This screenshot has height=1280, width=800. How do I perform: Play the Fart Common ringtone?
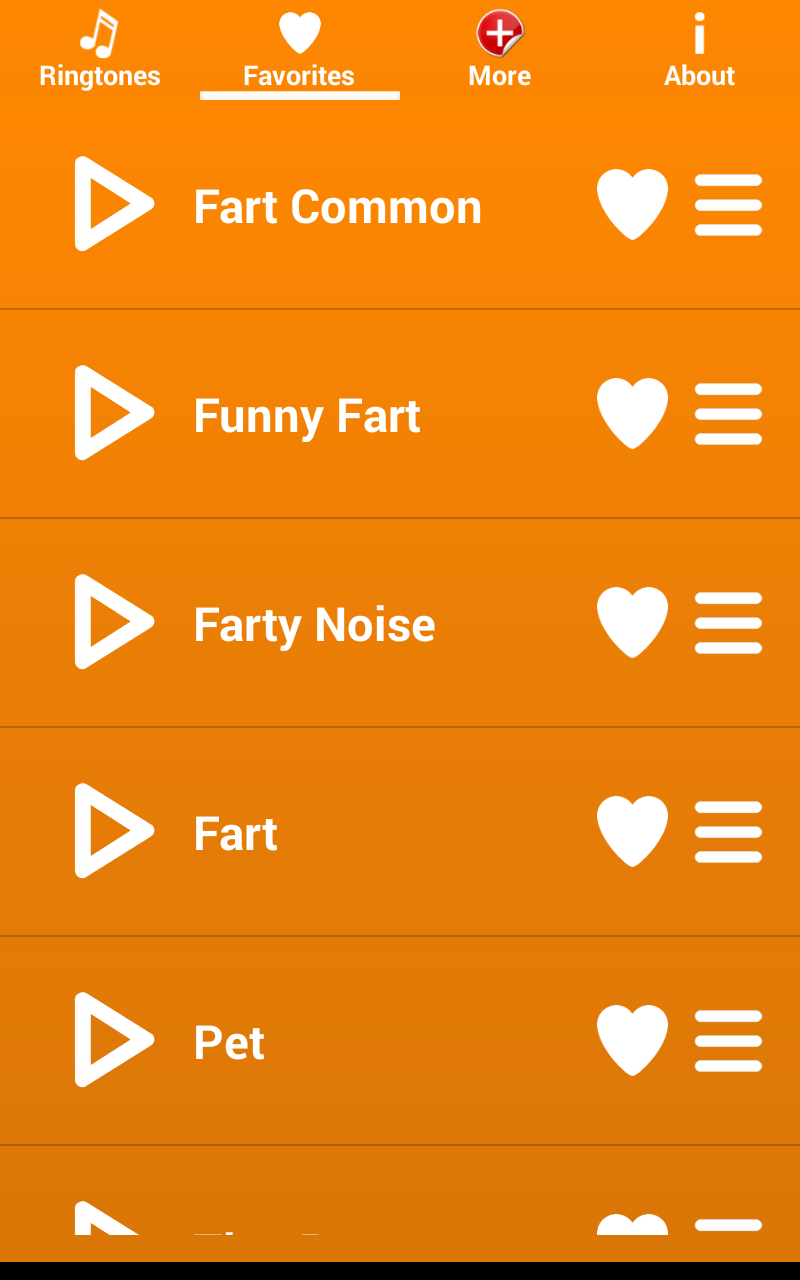tap(113, 204)
